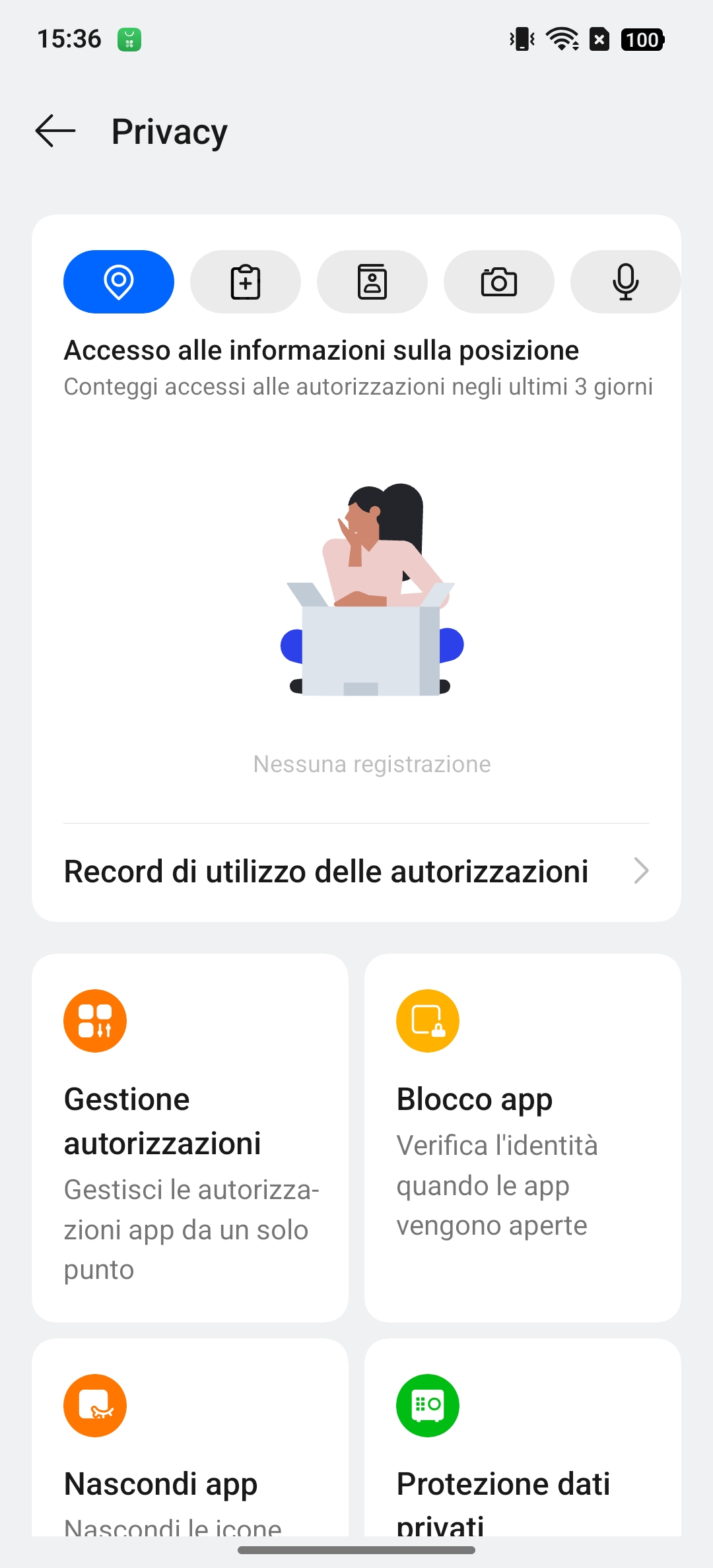The height and width of the screenshot is (1568, 713).
Task: Switch to the clipboard permission chip
Action: (x=246, y=282)
